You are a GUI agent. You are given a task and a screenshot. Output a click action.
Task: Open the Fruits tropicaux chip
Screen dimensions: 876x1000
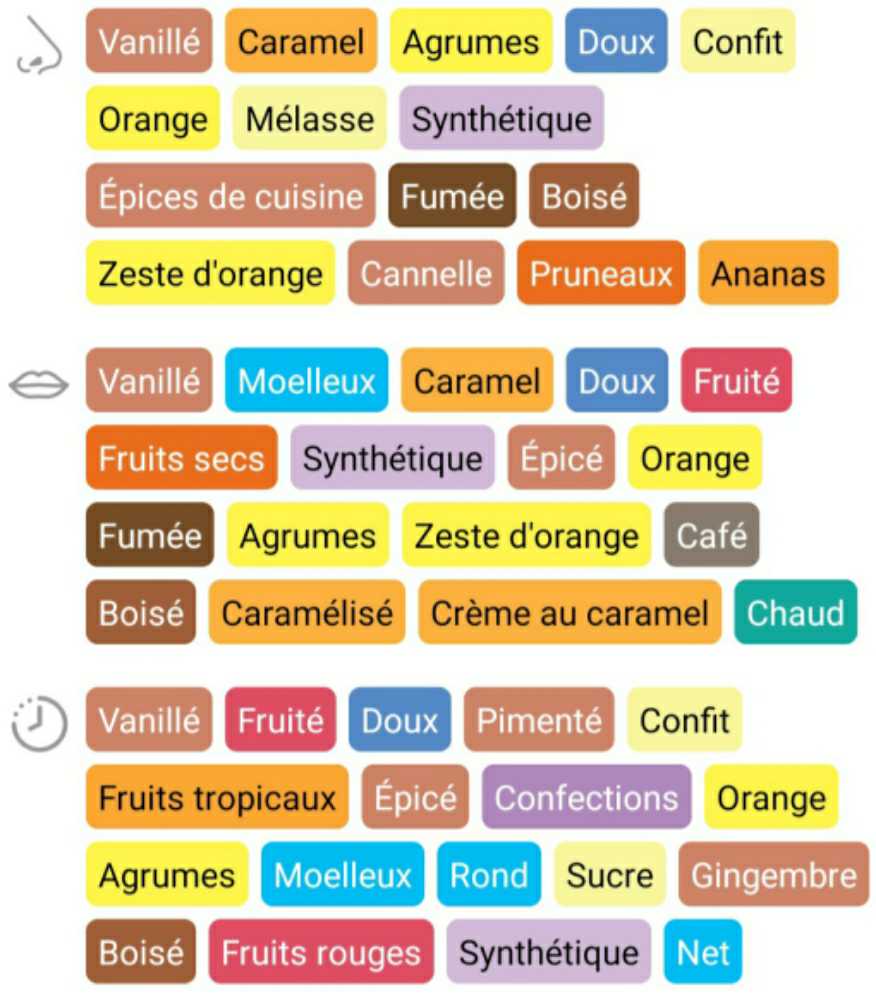tap(217, 798)
